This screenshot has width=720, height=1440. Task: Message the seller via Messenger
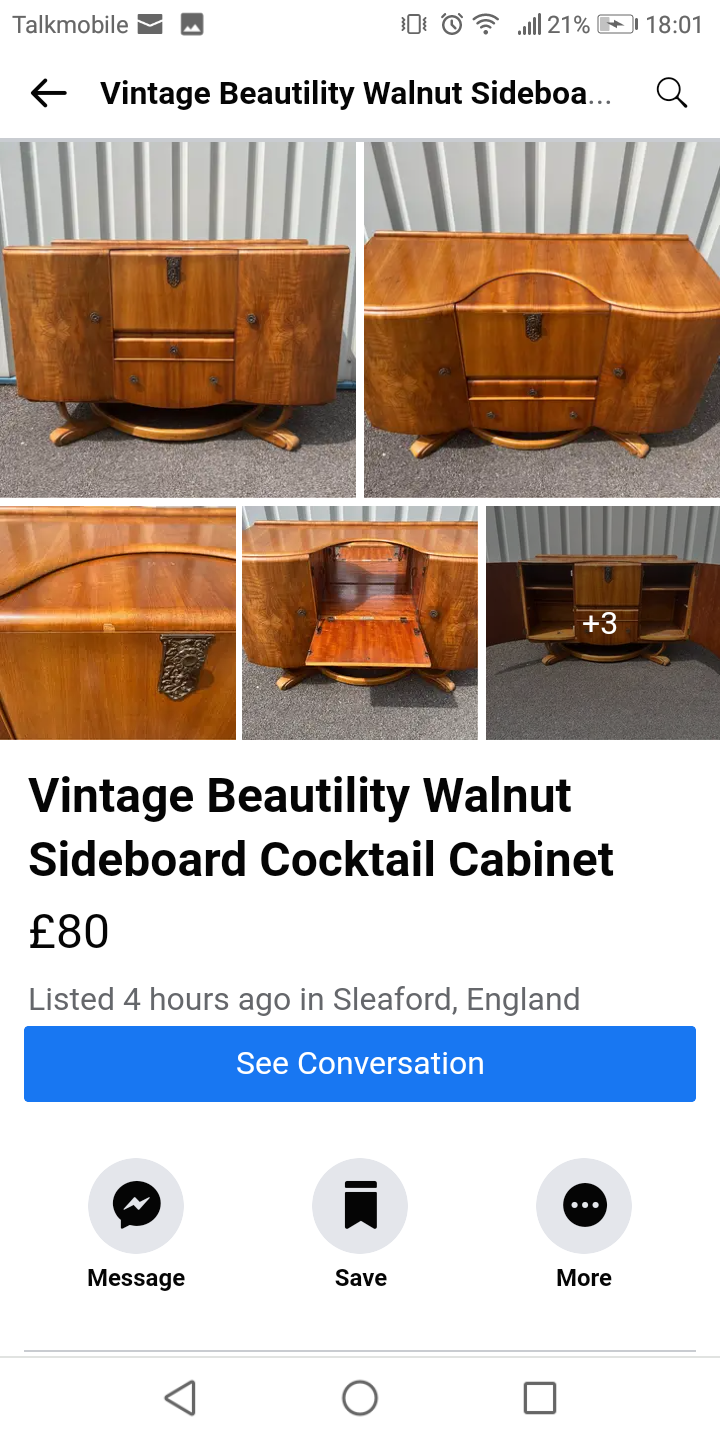[x=136, y=1206]
